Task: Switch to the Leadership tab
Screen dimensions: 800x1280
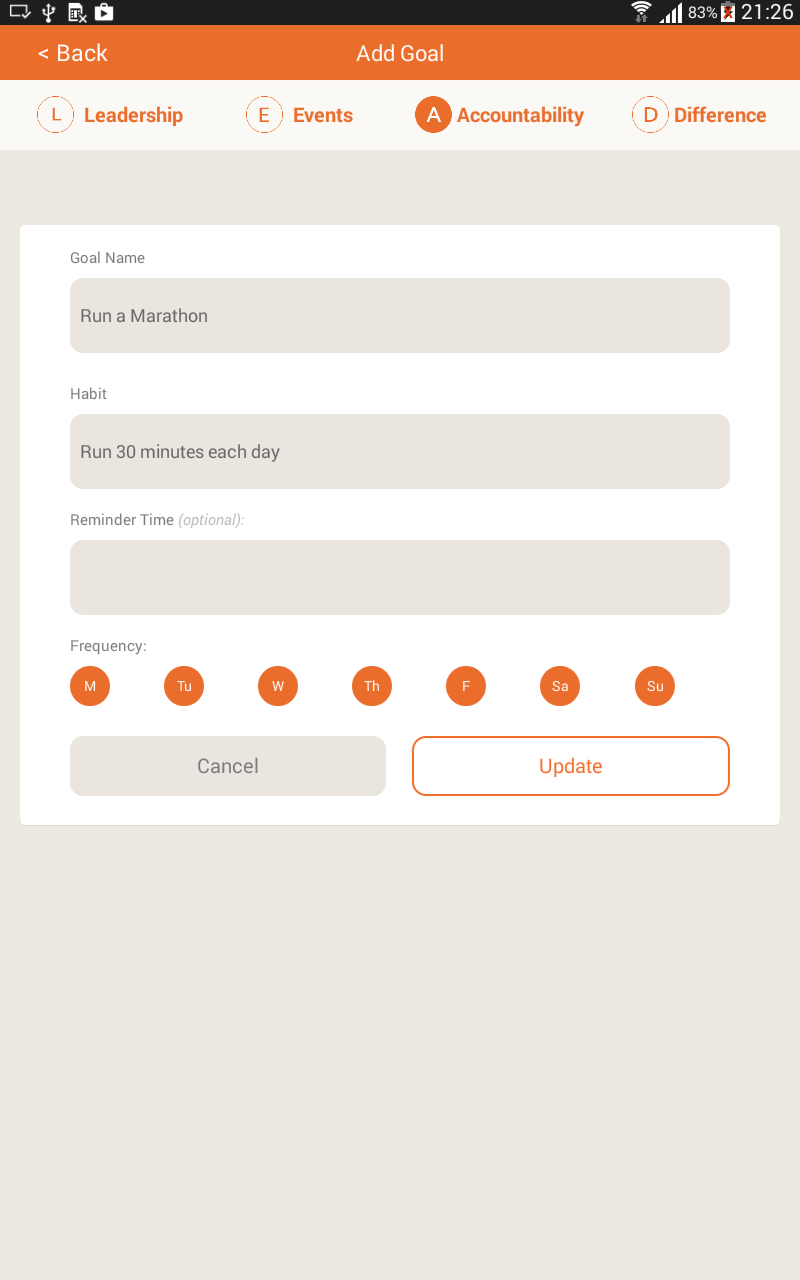Action: pos(110,115)
